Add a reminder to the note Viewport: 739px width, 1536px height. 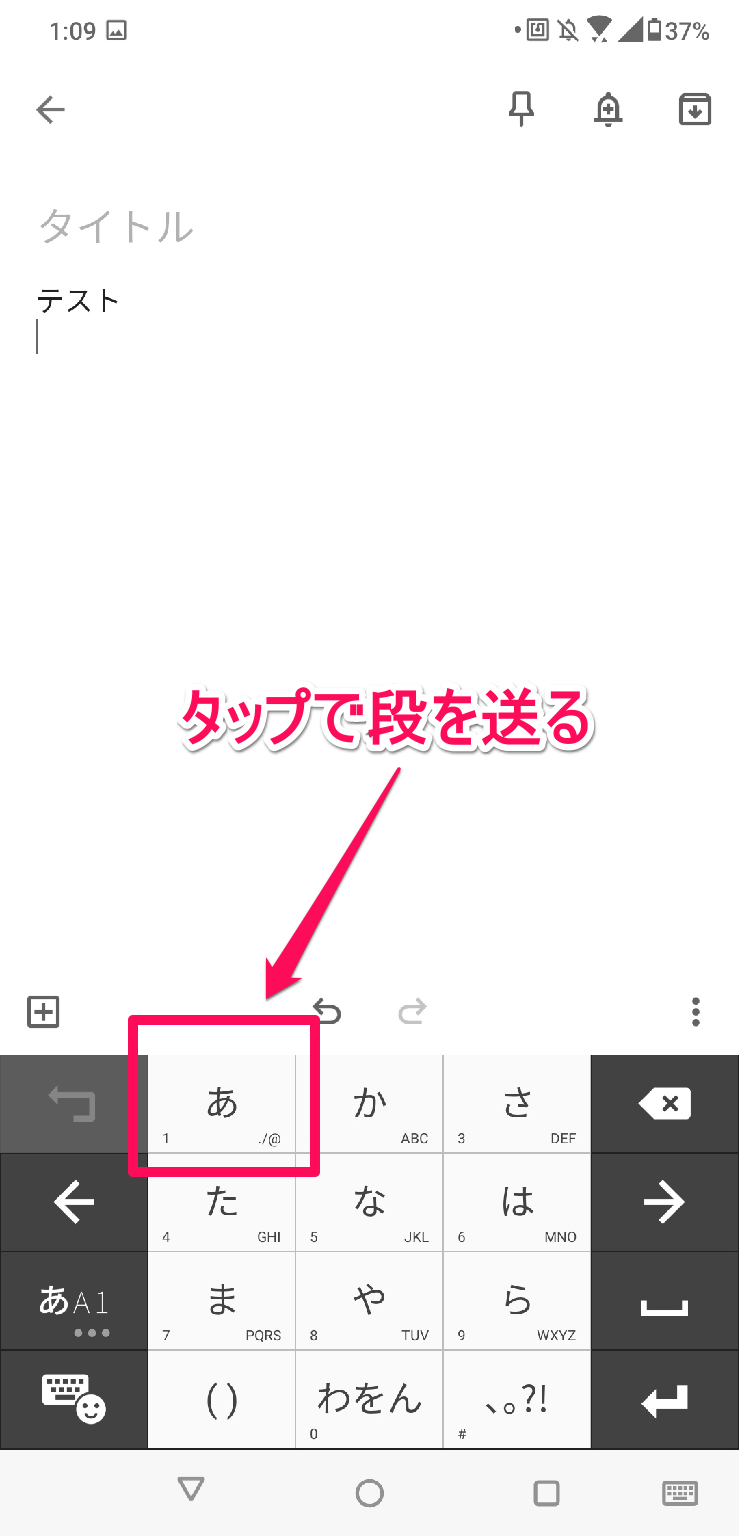pyautogui.click(x=606, y=110)
